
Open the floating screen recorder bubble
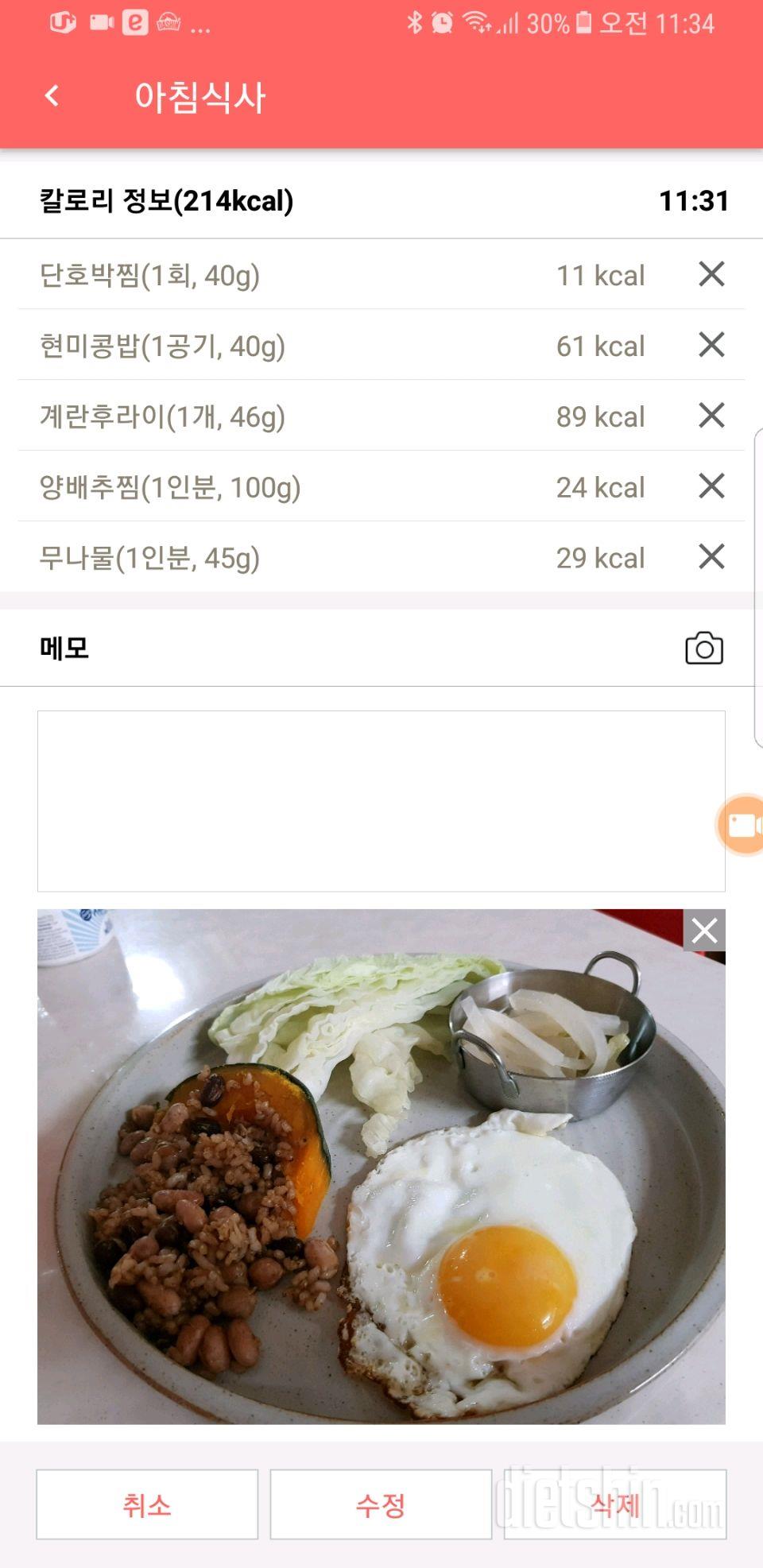742,824
